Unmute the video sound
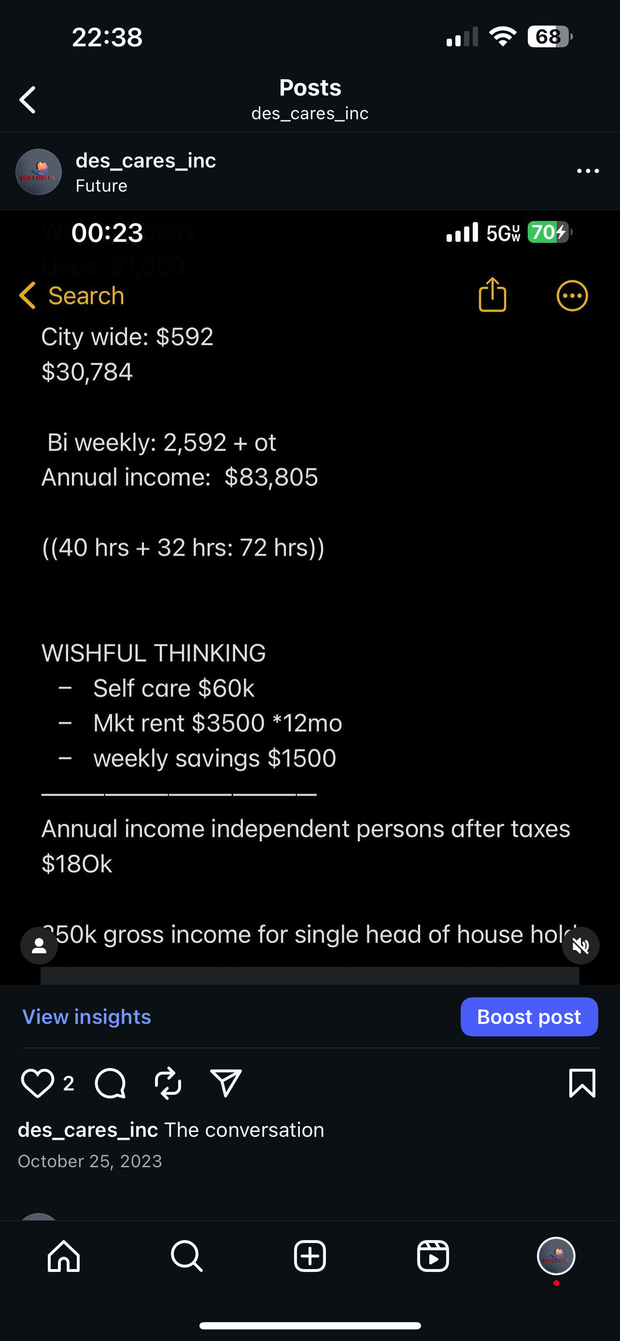Screen dimensions: 620x1341 coord(580,945)
